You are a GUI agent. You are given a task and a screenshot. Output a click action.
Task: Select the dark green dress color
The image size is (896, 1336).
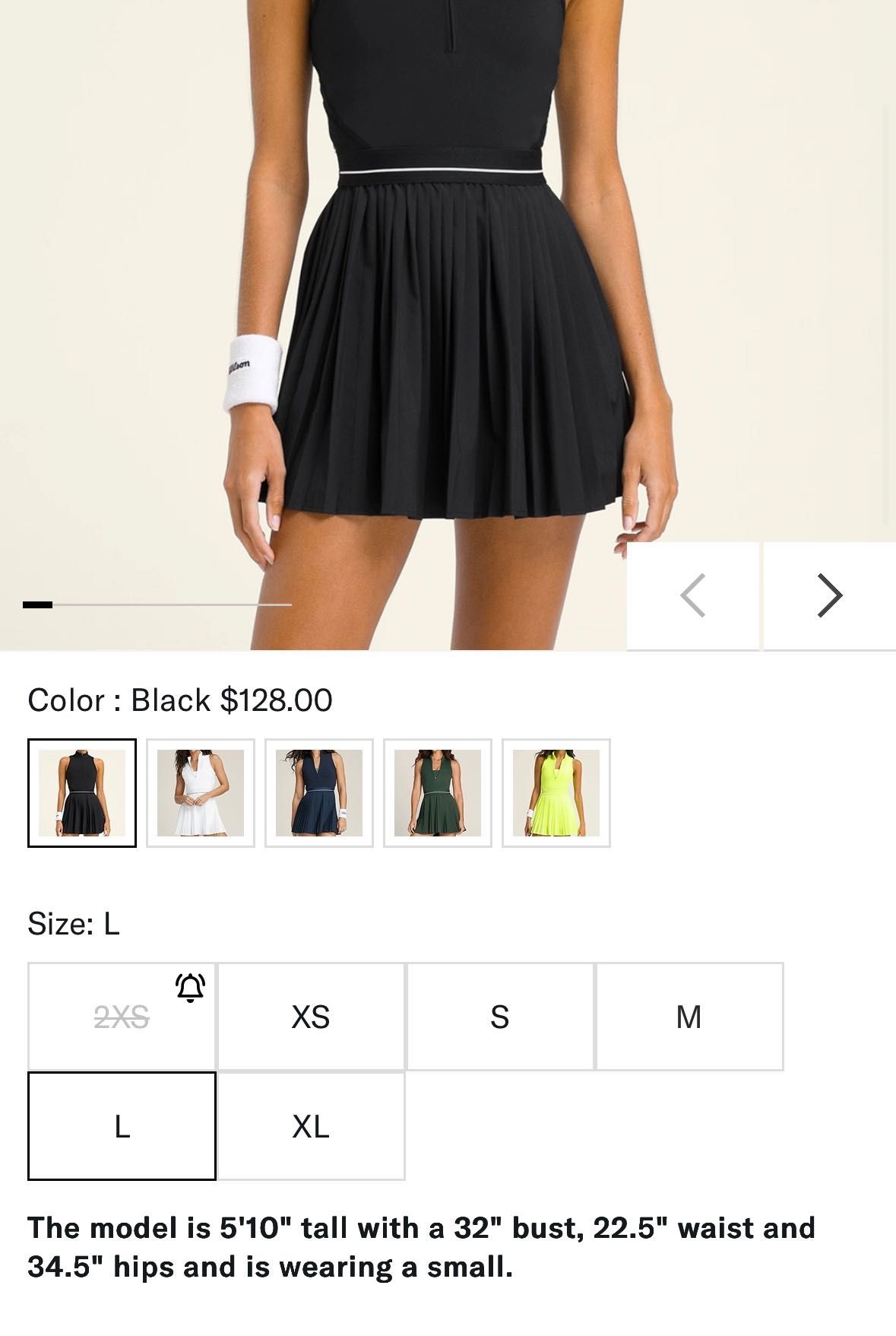(x=438, y=792)
